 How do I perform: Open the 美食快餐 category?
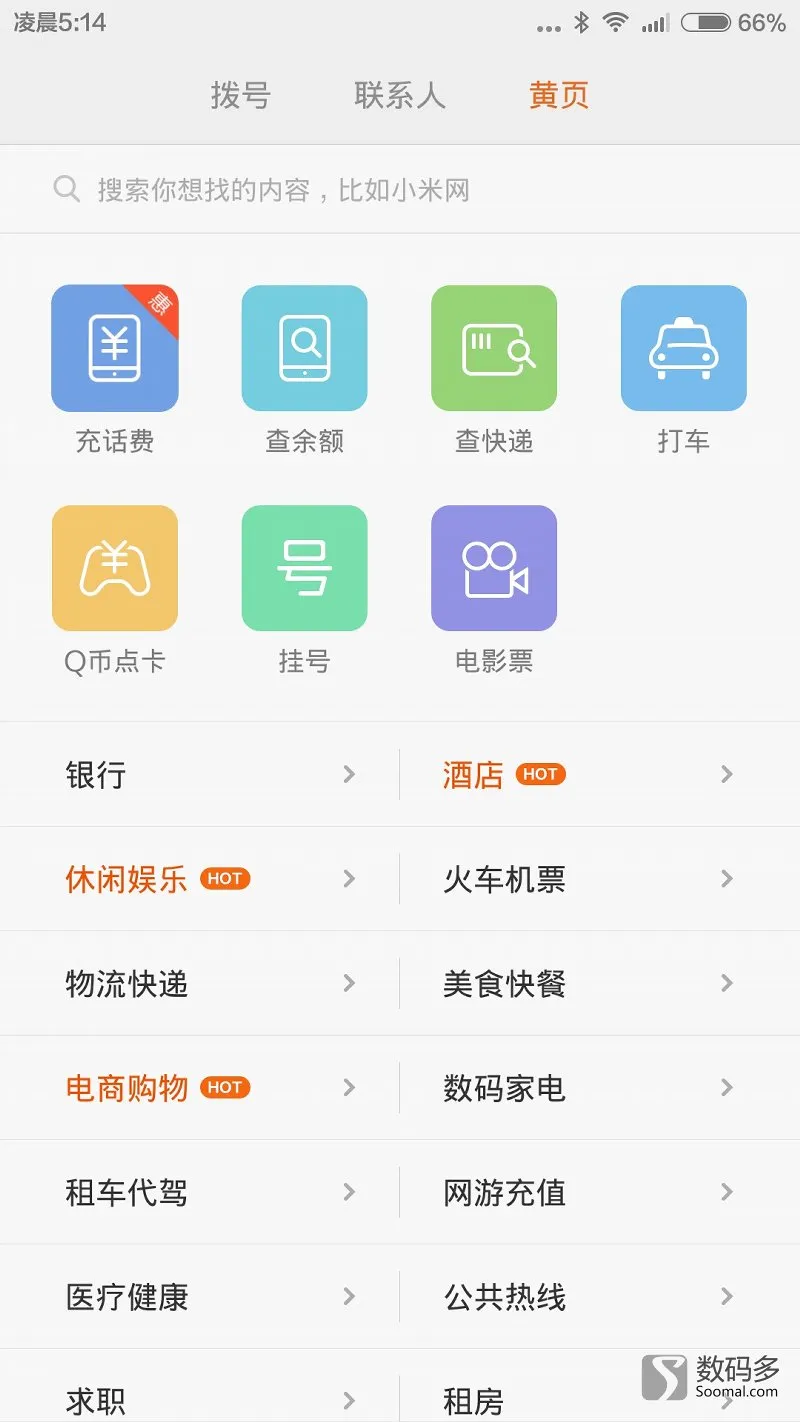coord(600,983)
